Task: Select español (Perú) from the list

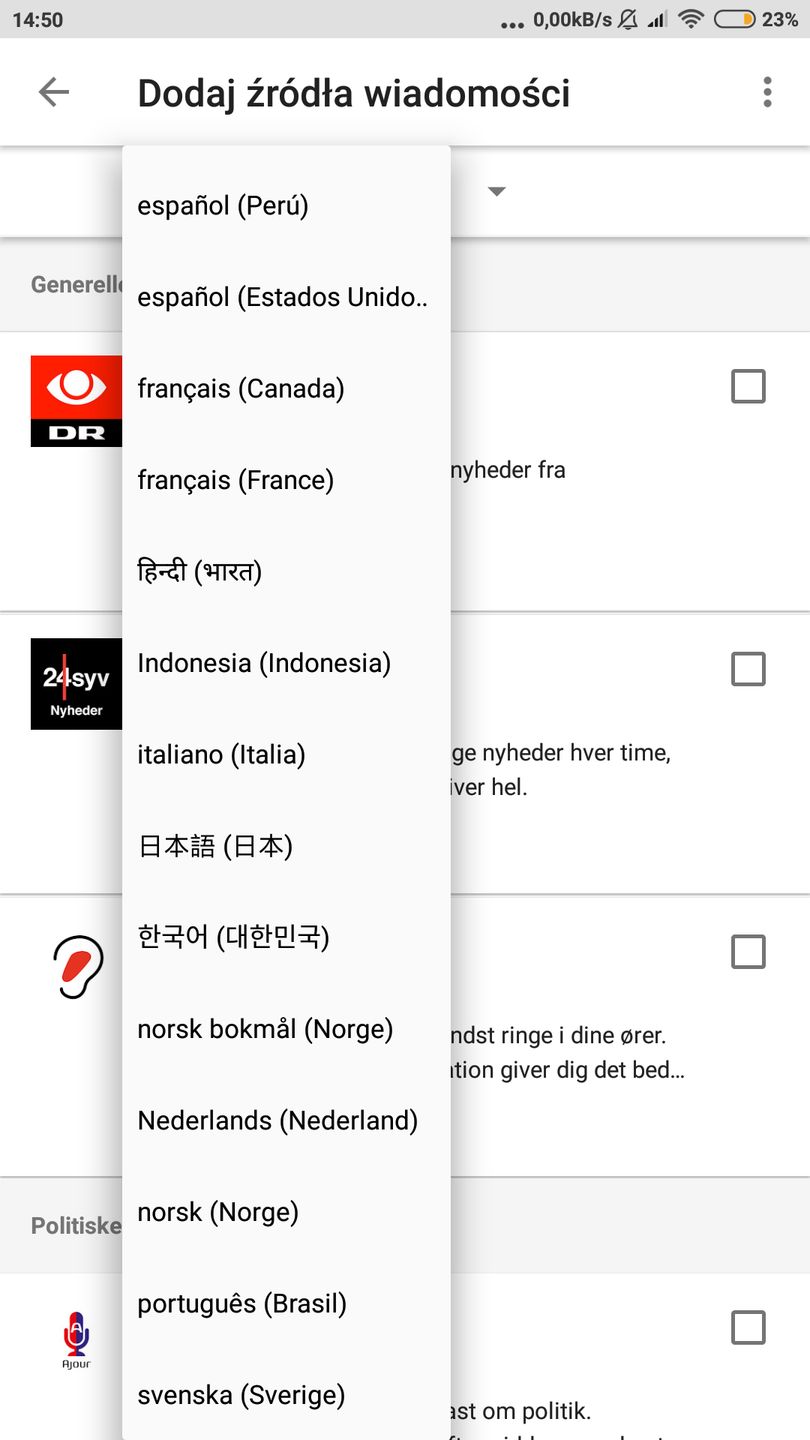Action: click(x=285, y=206)
